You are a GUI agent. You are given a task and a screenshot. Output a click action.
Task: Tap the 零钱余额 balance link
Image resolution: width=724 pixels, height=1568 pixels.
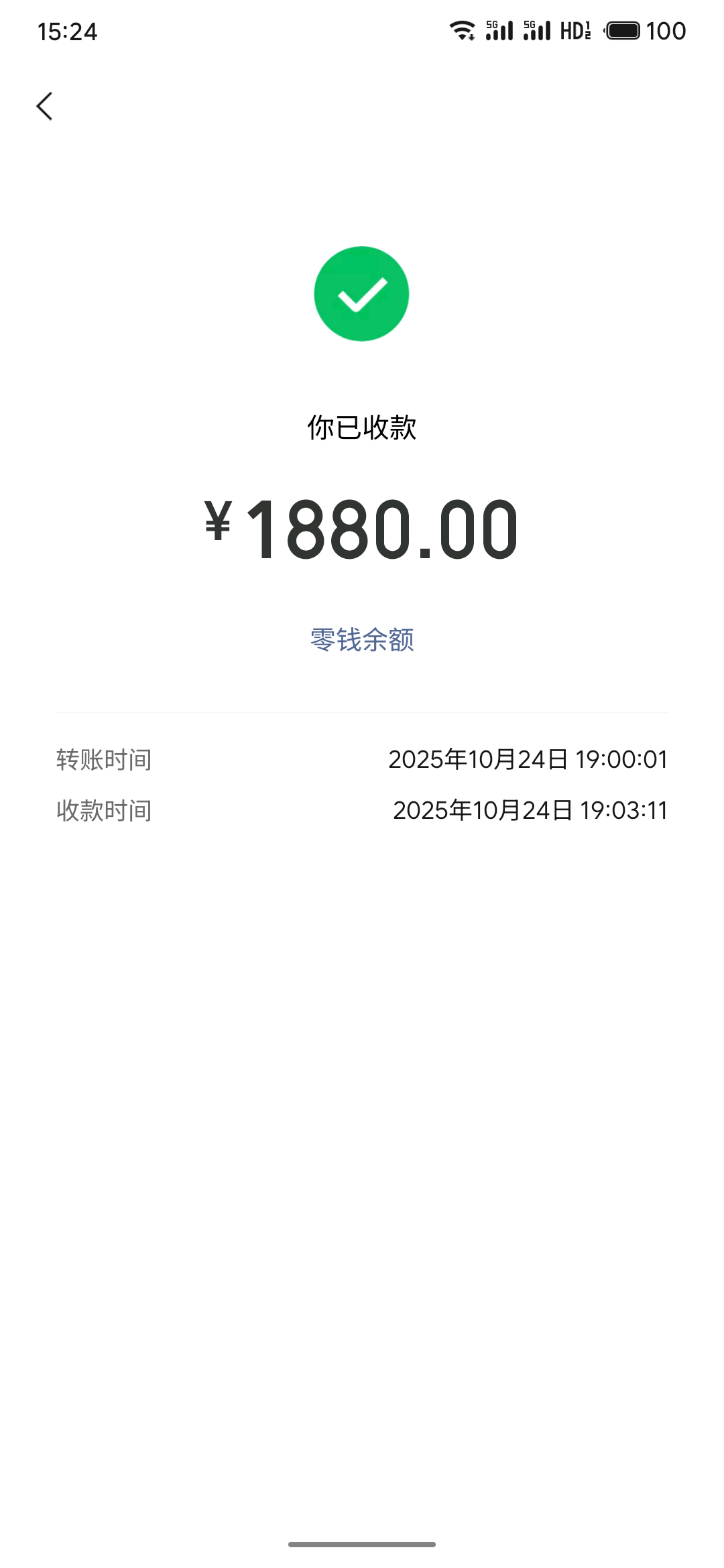click(362, 640)
